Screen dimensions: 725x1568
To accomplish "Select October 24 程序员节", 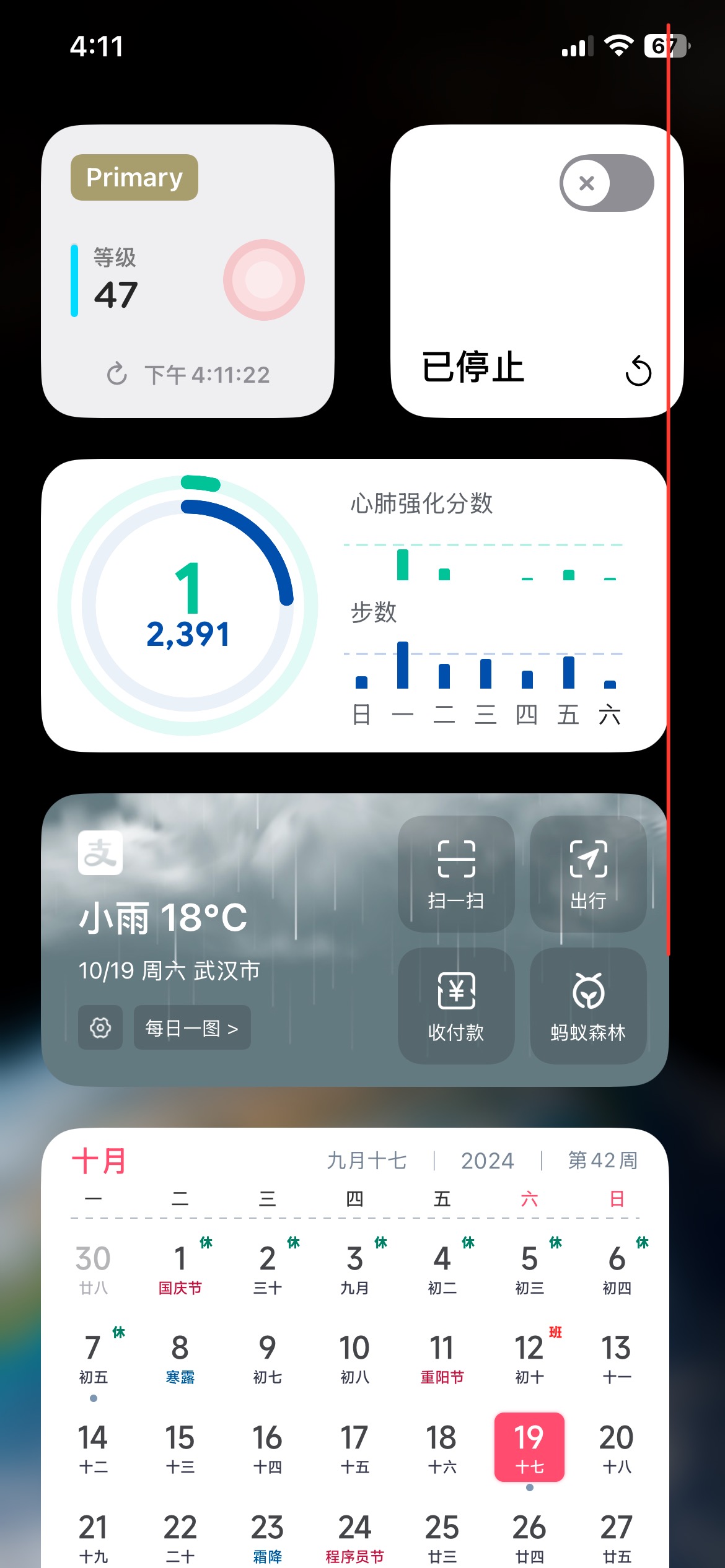I will 354,1536.
